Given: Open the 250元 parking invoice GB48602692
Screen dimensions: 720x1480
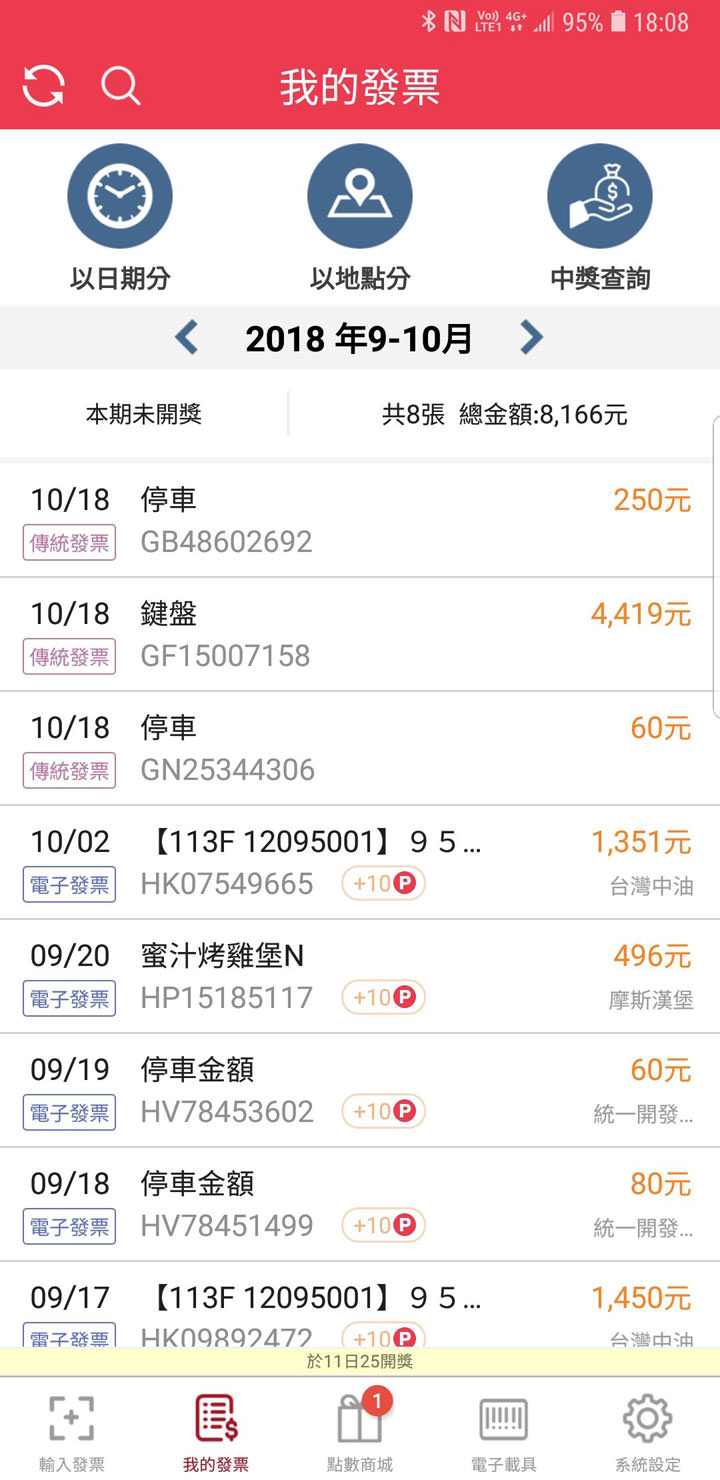Looking at the screenshot, I should click(x=360, y=520).
